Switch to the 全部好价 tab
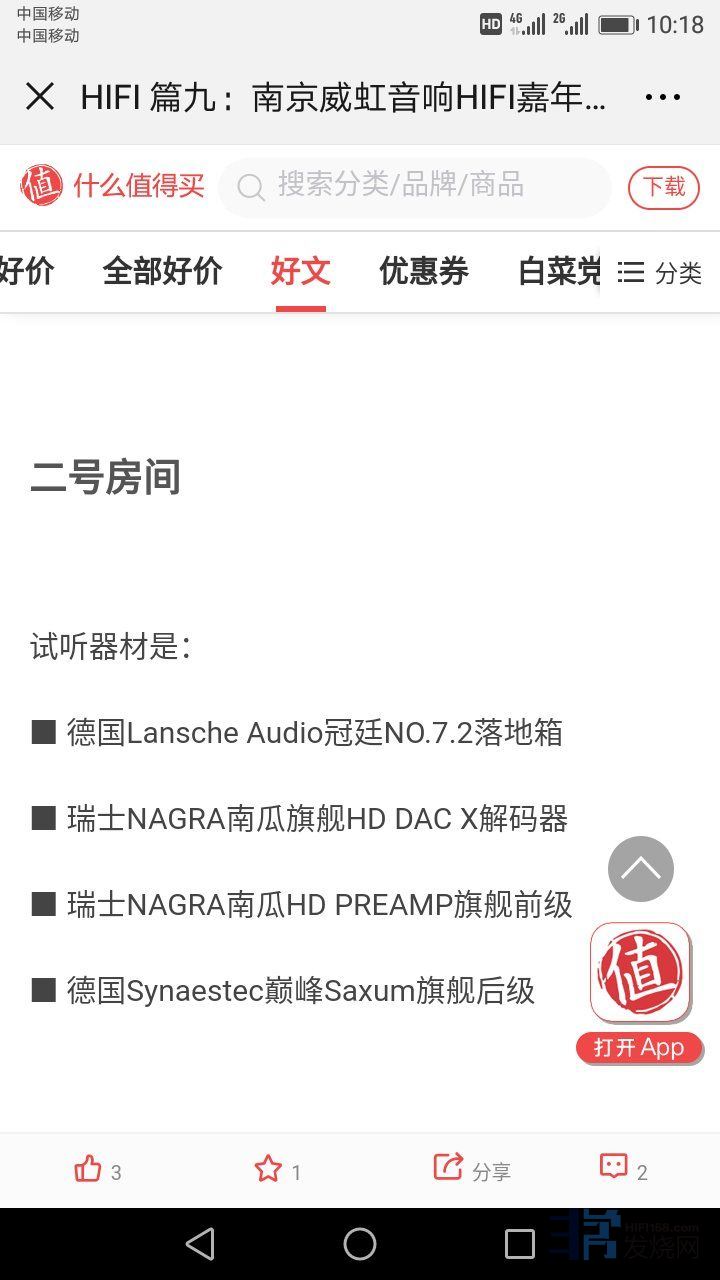The height and width of the screenshot is (1280, 720). pos(162,271)
